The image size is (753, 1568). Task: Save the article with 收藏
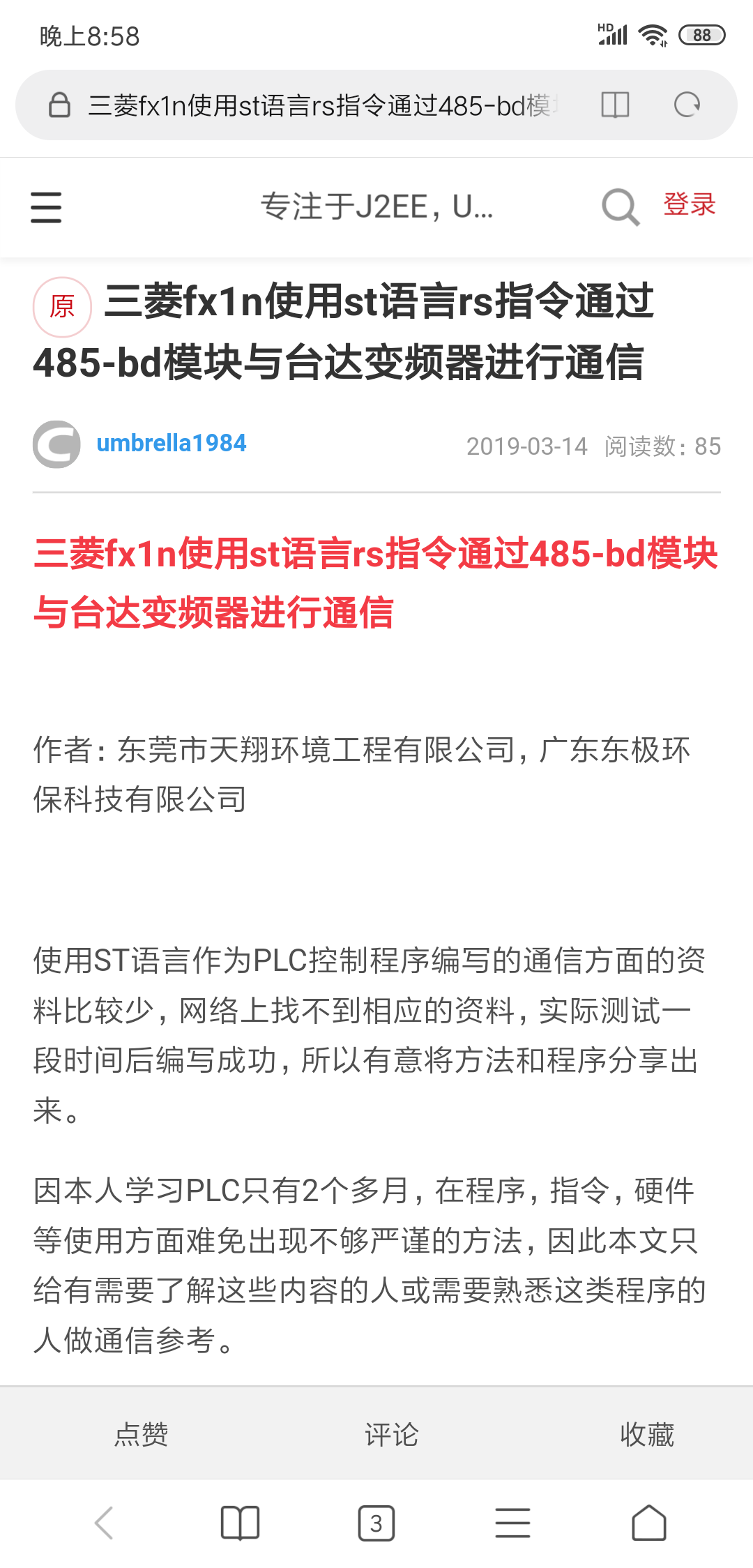click(647, 1435)
